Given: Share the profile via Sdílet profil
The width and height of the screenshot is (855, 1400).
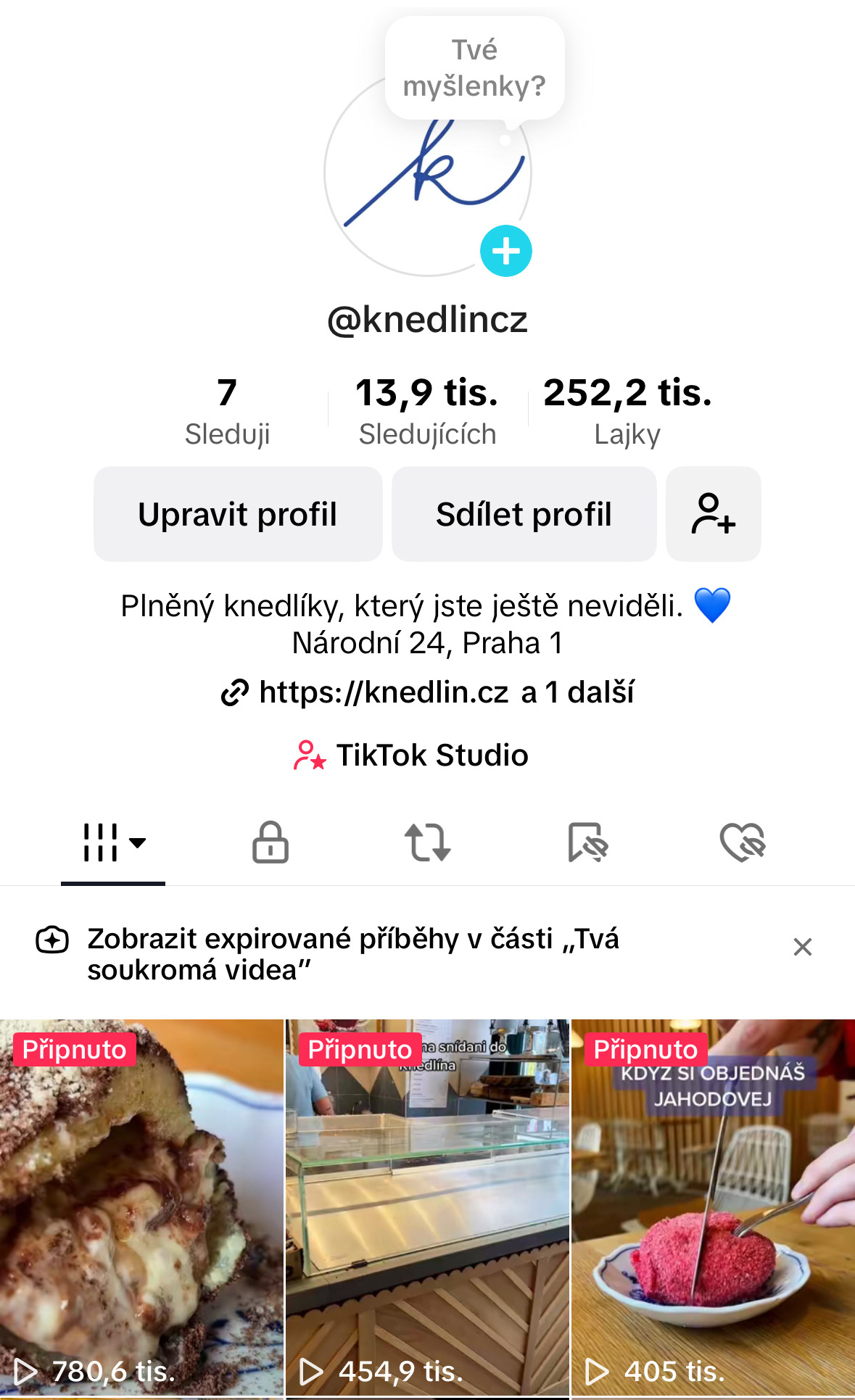Looking at the screenshot, I should tap(524, 514).
